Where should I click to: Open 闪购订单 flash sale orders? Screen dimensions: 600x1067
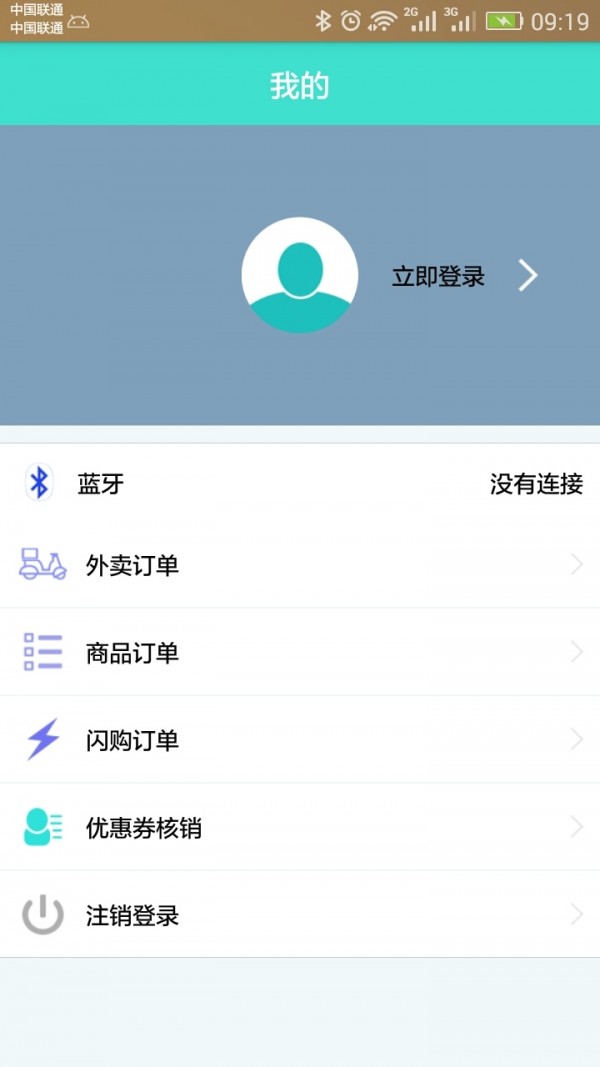(300, 740)
